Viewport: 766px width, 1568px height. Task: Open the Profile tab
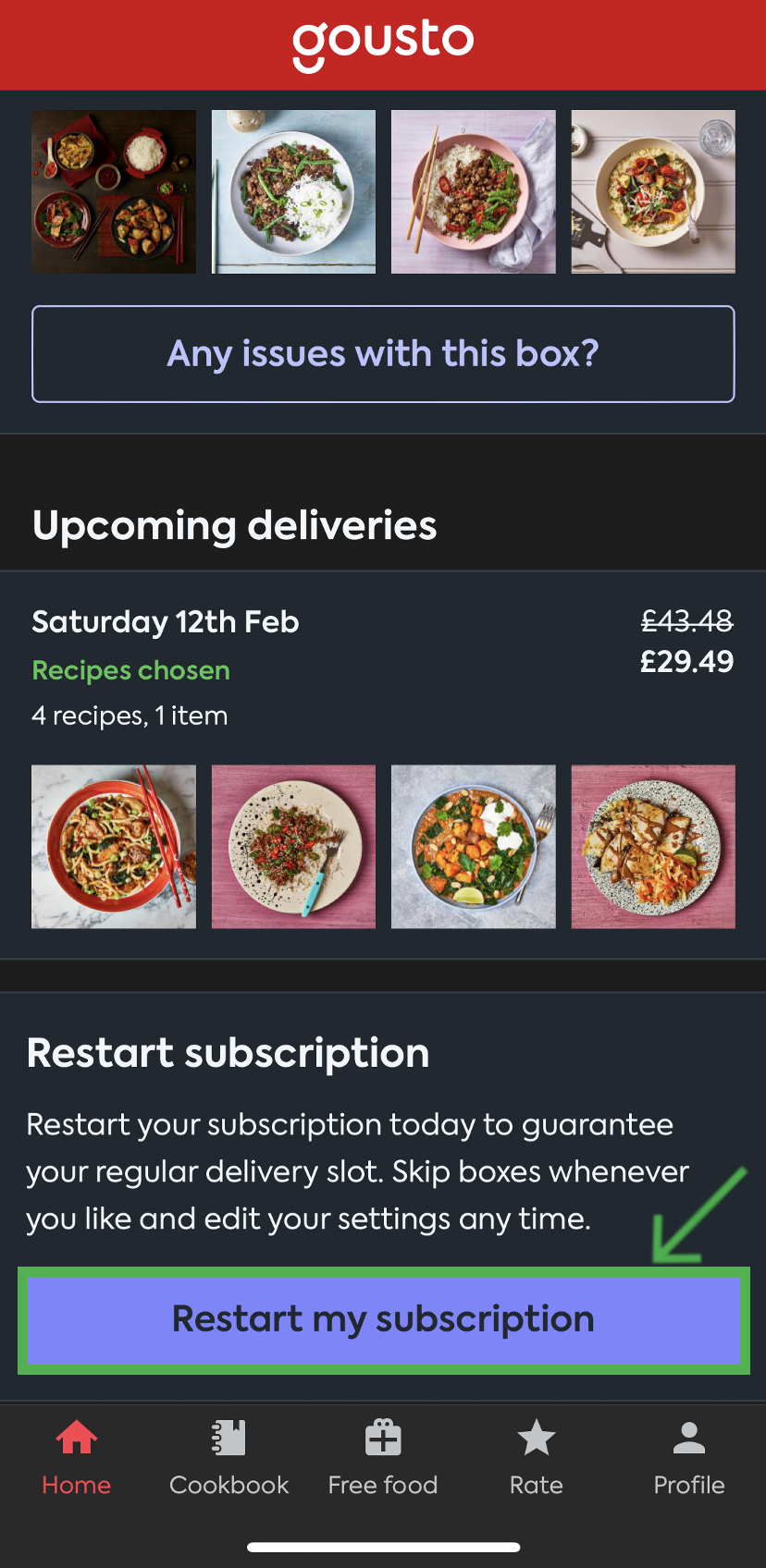689,1458
